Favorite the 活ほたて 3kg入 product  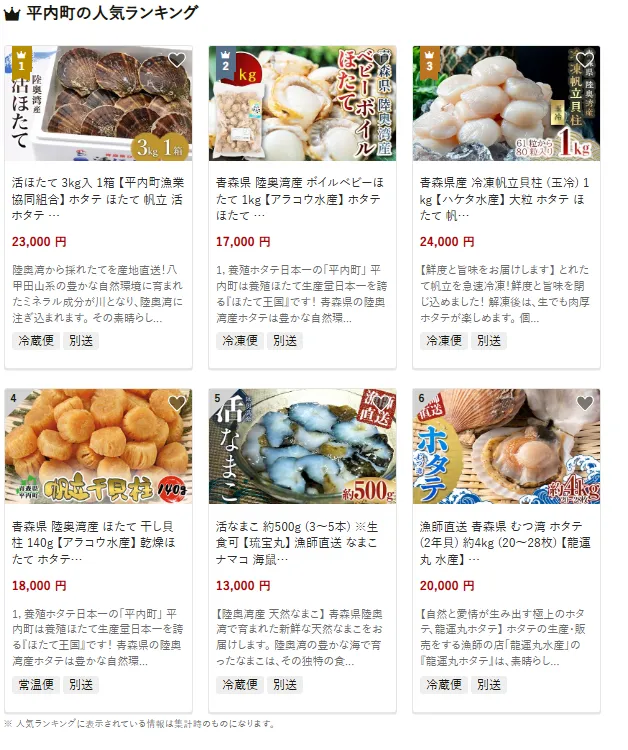coord(177,60)
